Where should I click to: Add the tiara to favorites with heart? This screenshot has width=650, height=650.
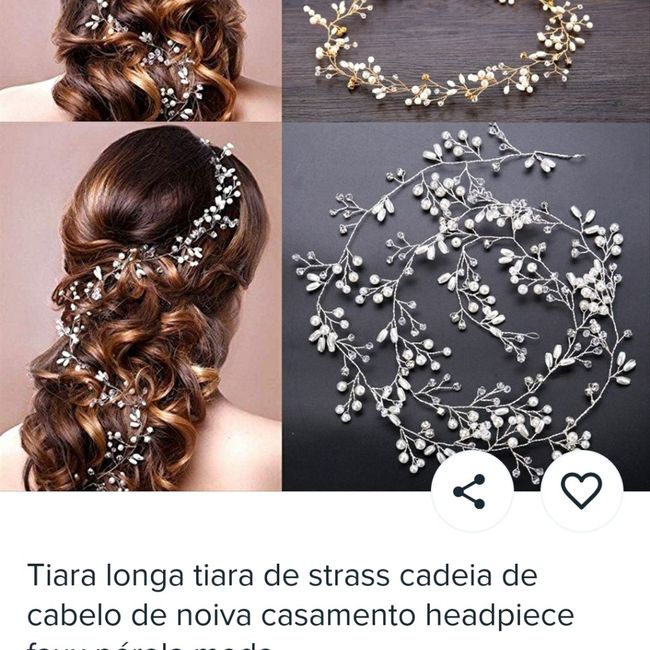pyautogui.click(x=581, y=491)
